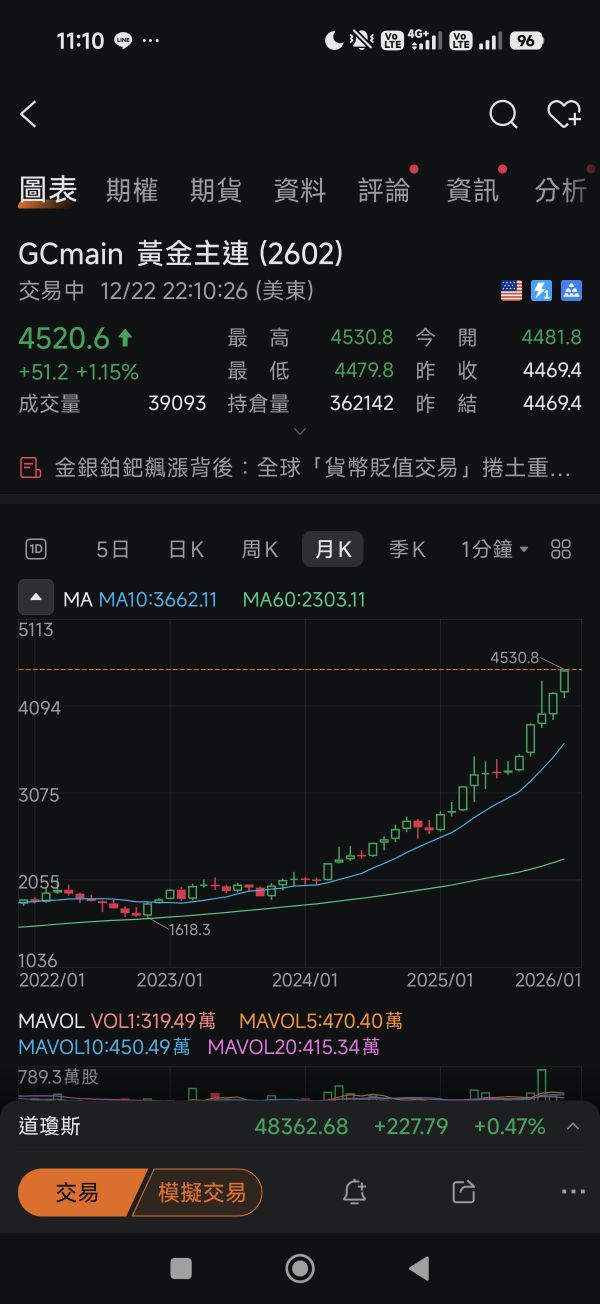Open the search magnifier icon
The width and height of the screenshot is (600, 1304).
[x=503, y=115]
